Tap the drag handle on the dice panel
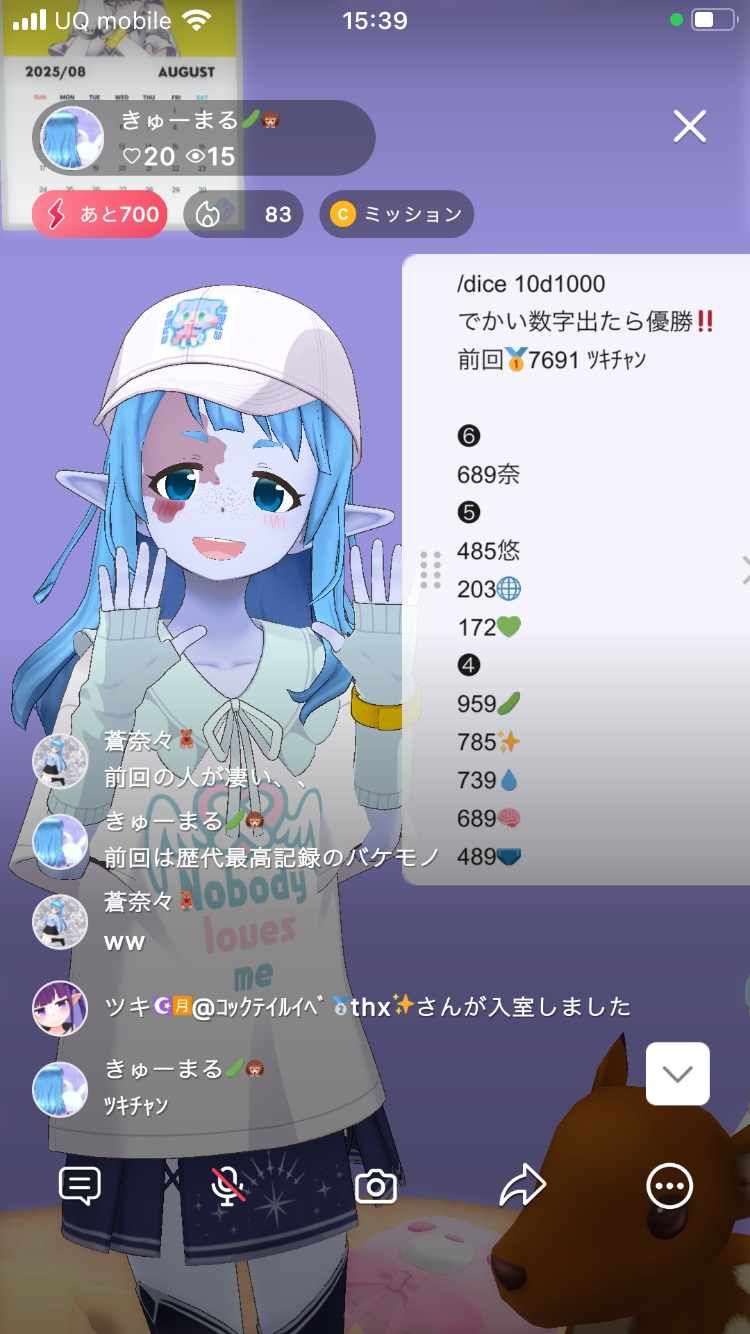The width and height of the screenshot is (750, 1334). coord(431,570)
